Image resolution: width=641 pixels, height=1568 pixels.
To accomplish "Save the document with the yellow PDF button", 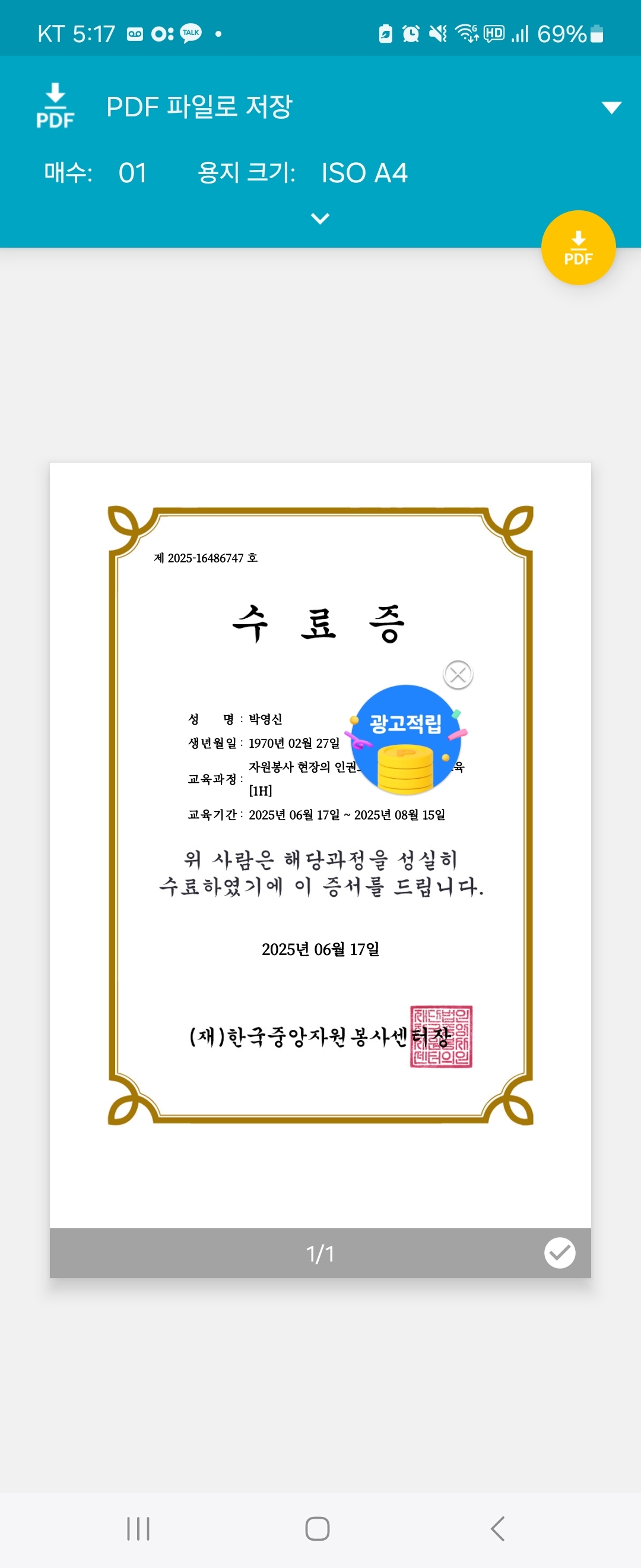I will tap(577, 248).
